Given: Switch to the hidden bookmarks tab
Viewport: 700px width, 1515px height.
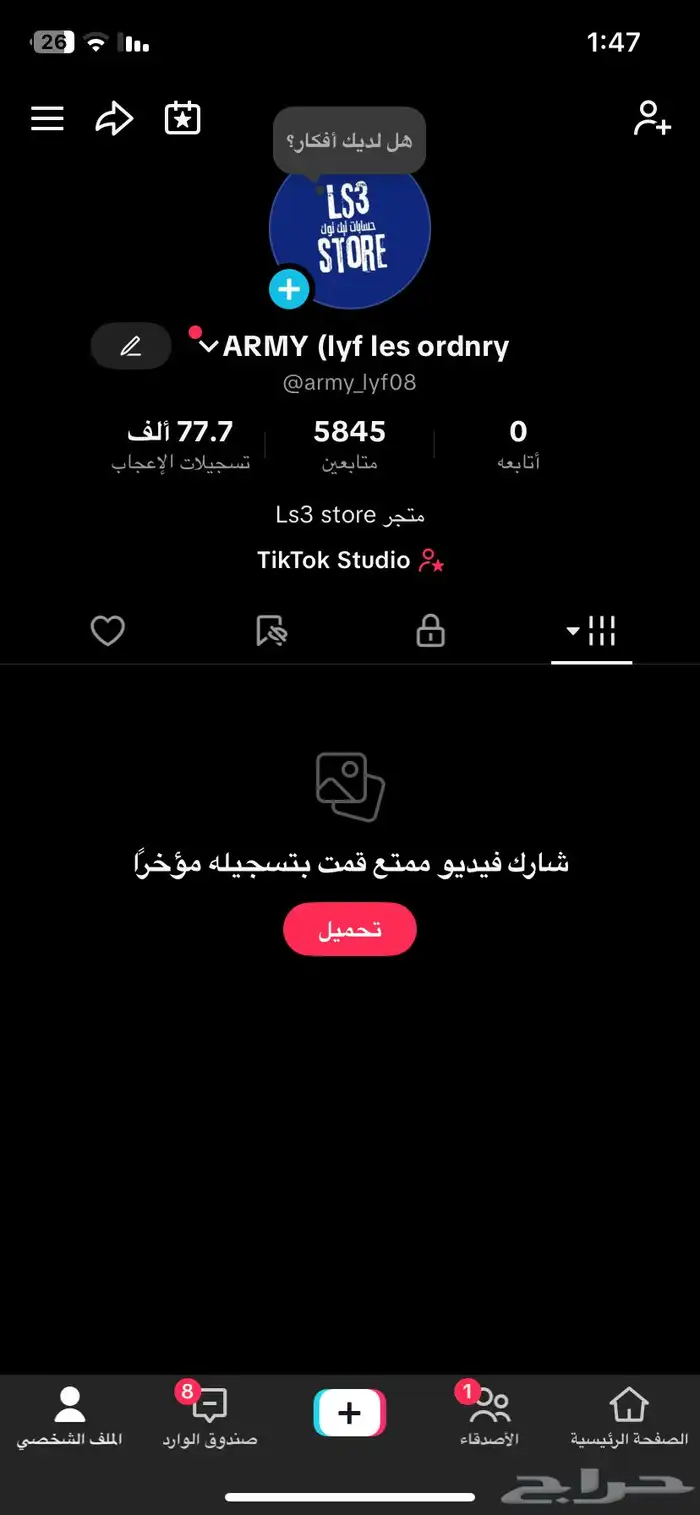Looking at the screenshot, I should [271, 631].
